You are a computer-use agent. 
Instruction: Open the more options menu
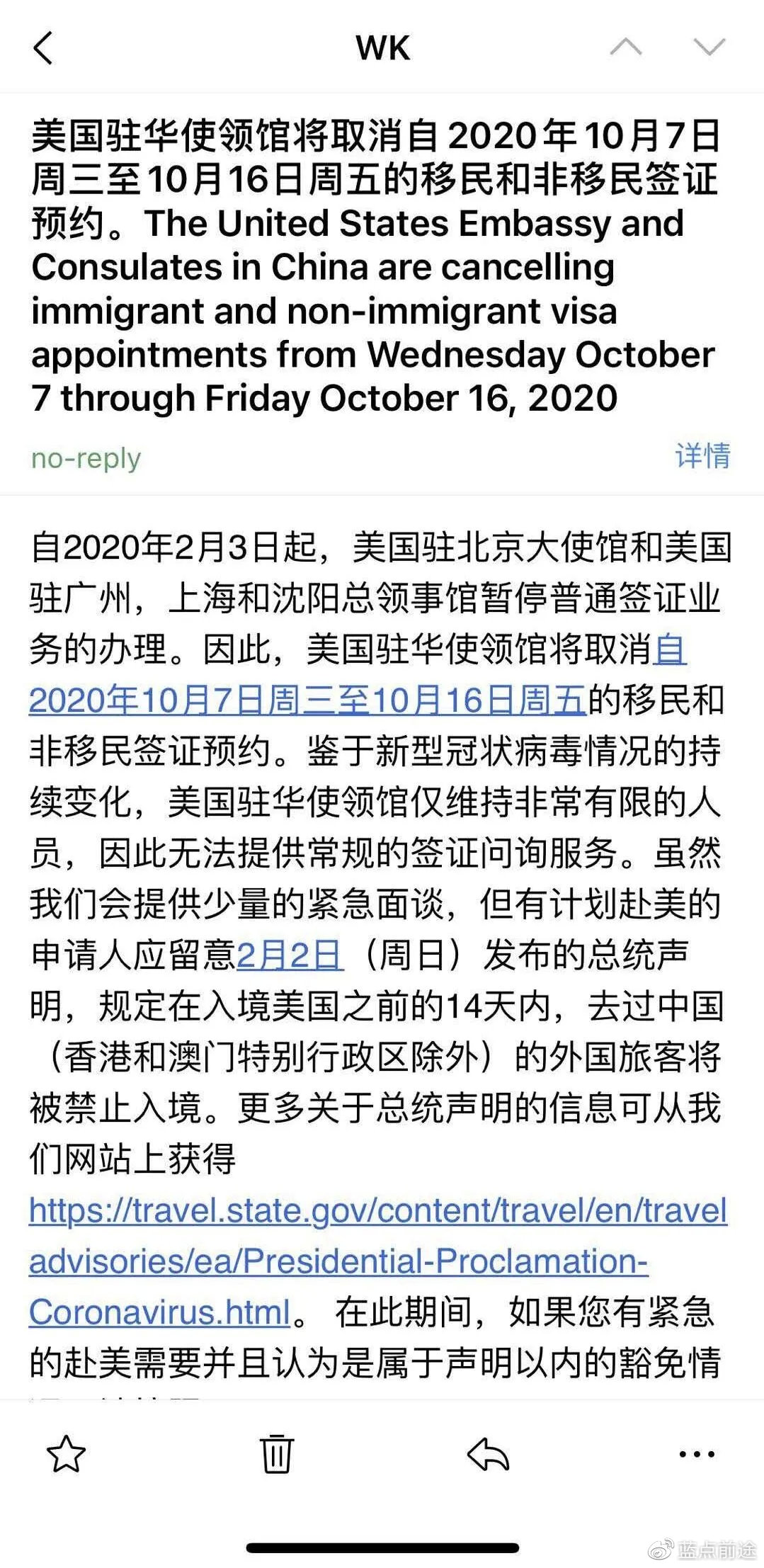pyautogui.click(x=697, y=1454)
